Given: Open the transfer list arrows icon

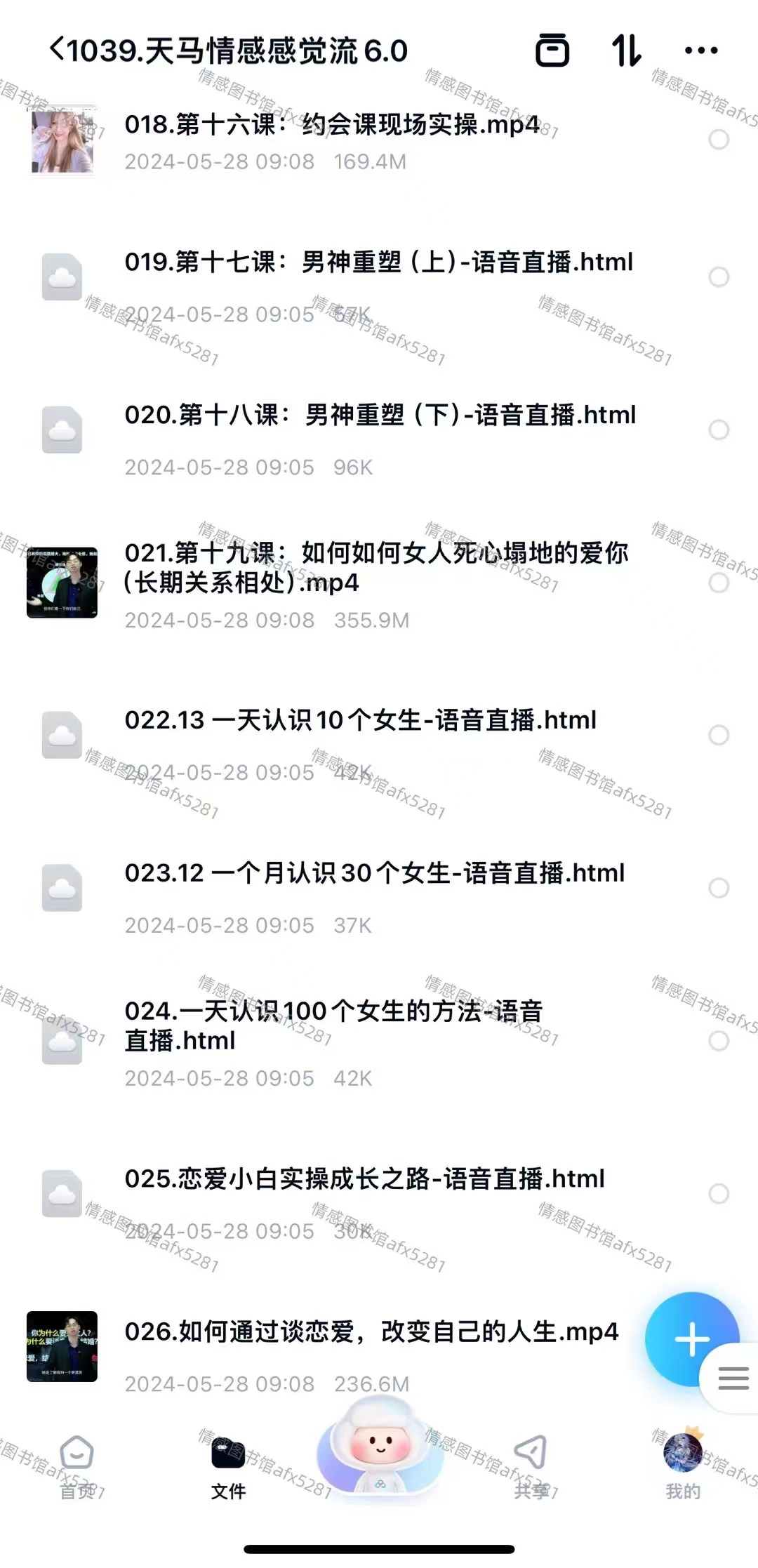Looking at the screenshot, I should point(626,51).
